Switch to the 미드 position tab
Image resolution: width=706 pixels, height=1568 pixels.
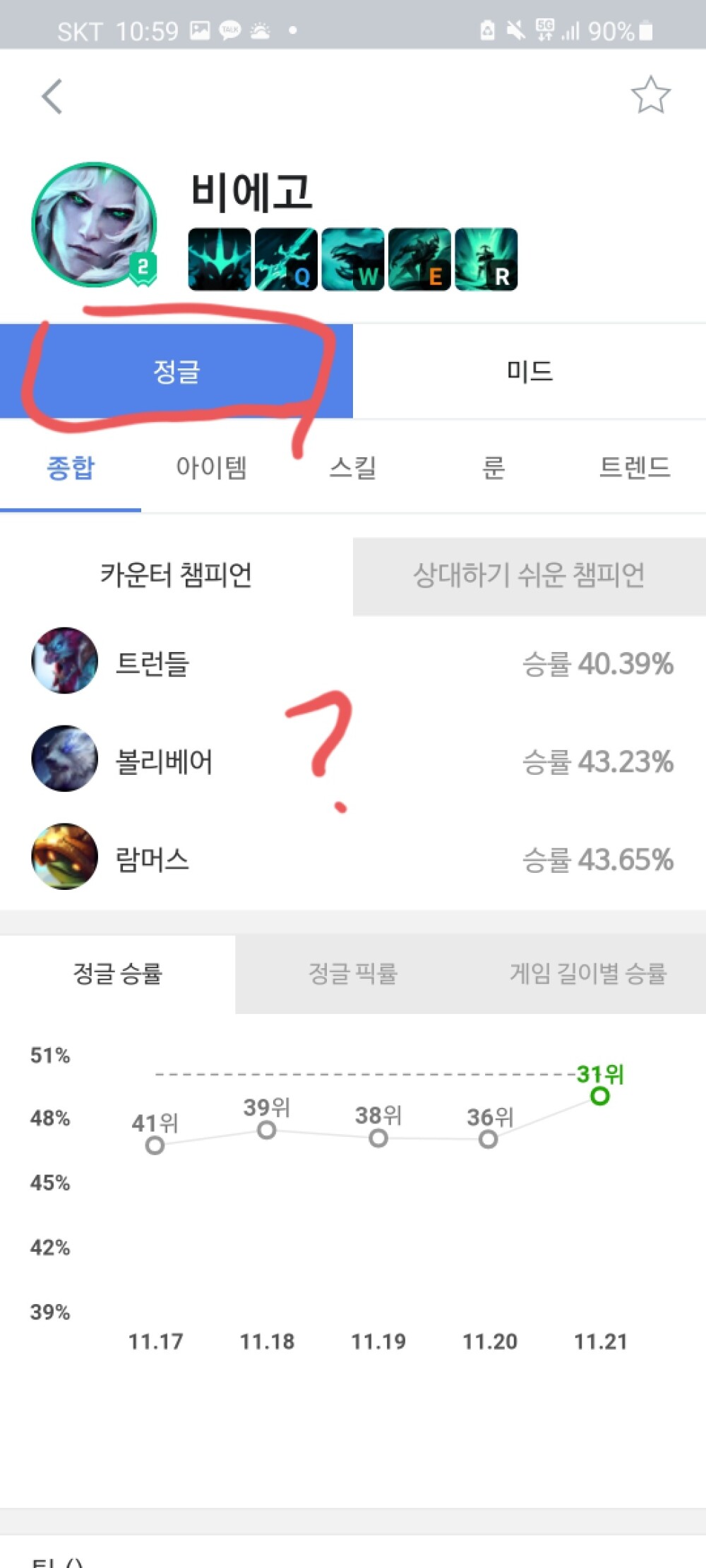[529, 371]
